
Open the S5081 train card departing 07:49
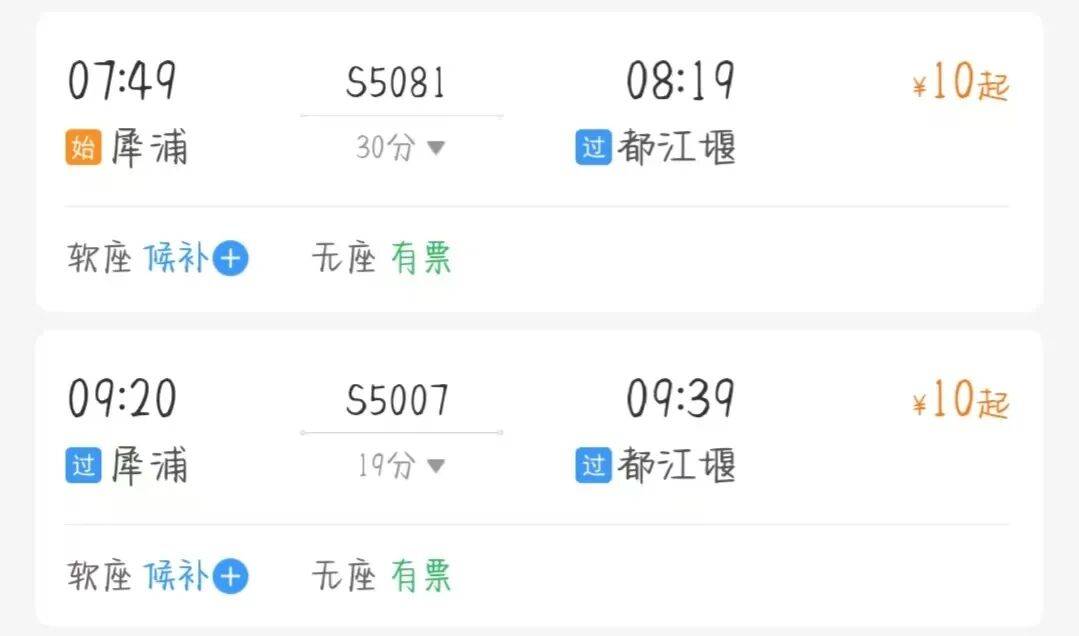point(539,162)
